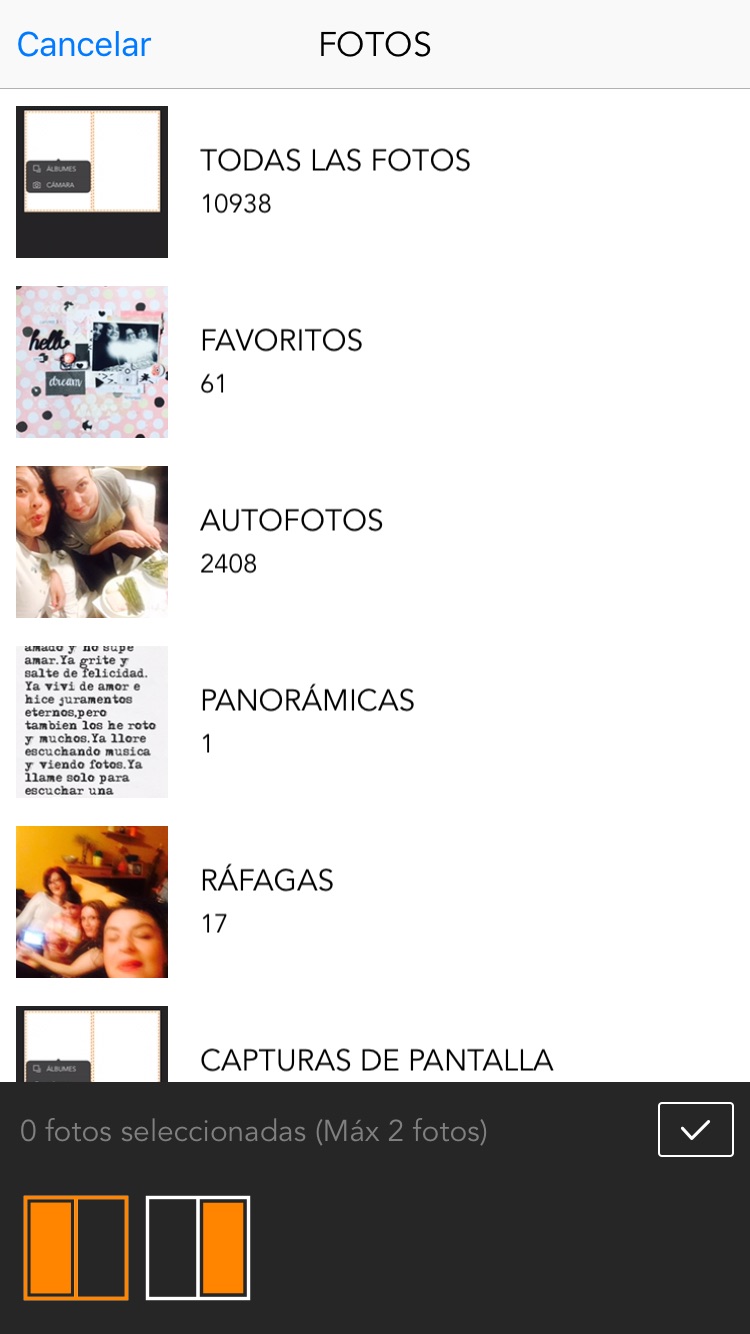Select the right collage slot
This screenshot has height=1334, width=750.
point(198,1247)
